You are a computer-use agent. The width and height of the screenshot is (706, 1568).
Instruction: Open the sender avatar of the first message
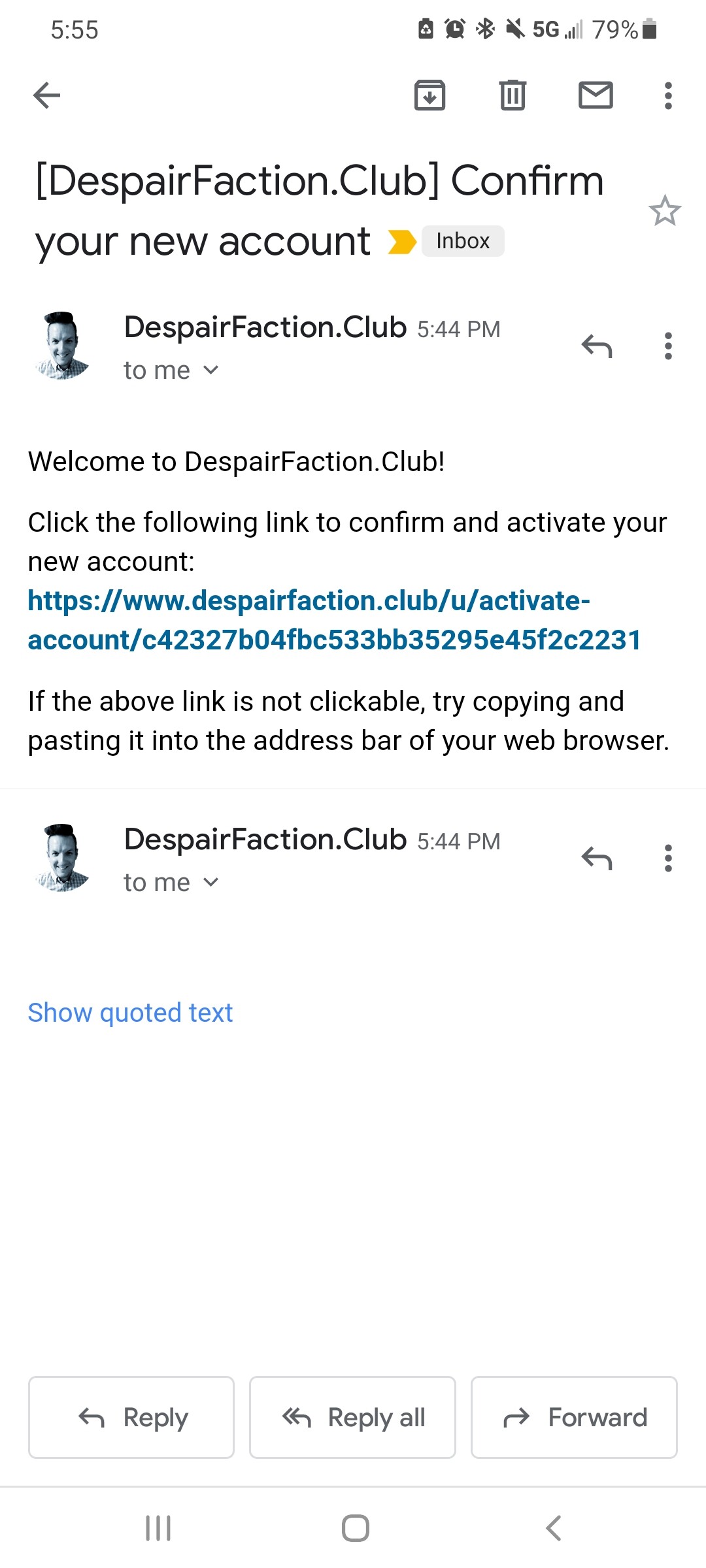61,346
